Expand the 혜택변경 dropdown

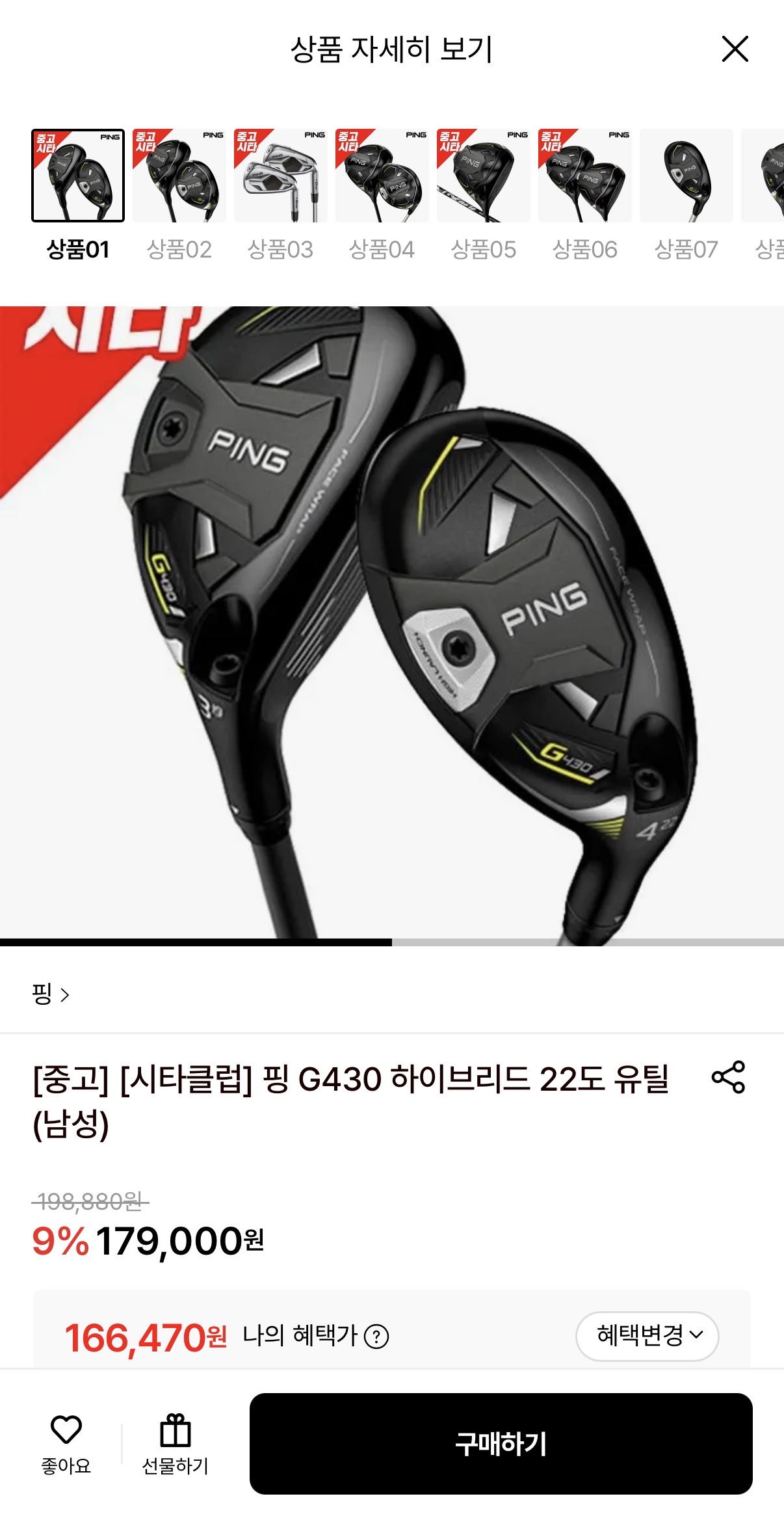click(647, 1336)
